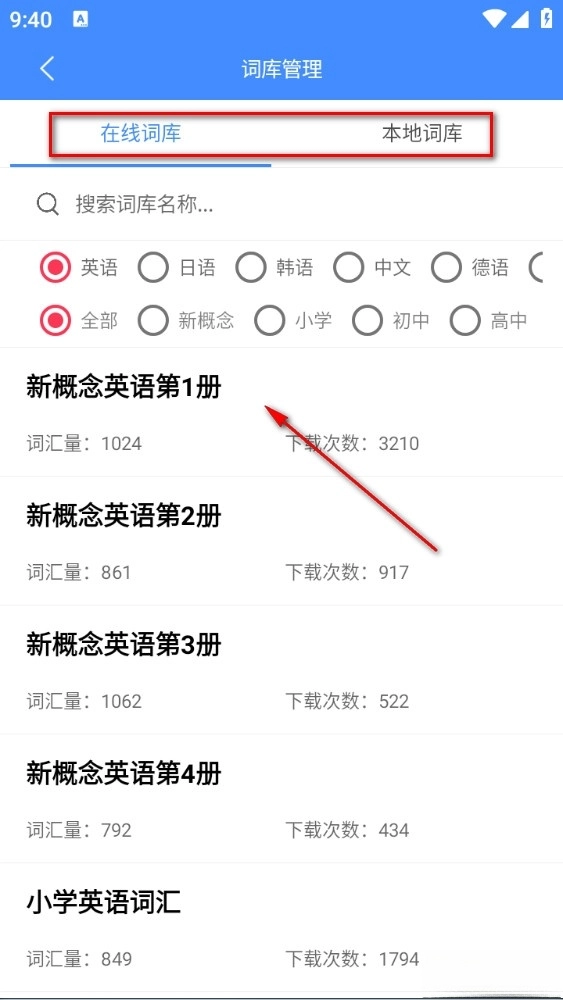Select the 韩语 radio button

(274, 267)
